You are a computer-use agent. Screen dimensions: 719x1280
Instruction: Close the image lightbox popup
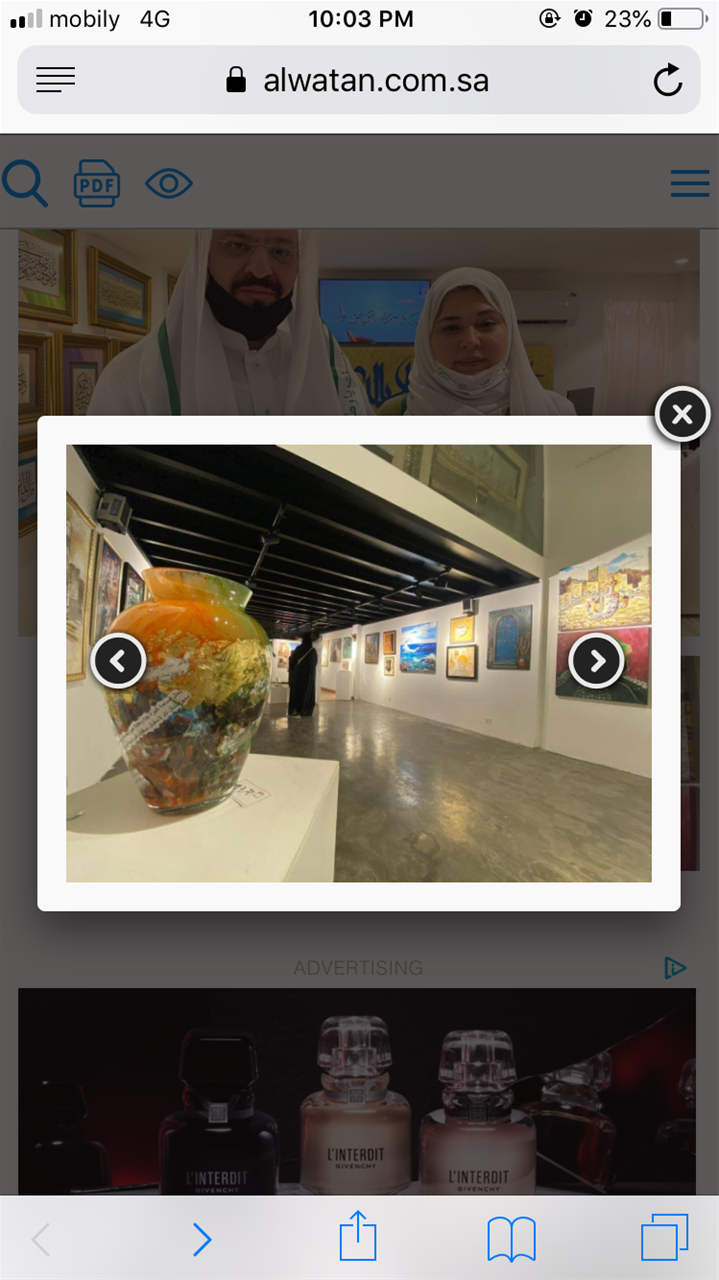point(682,414)
